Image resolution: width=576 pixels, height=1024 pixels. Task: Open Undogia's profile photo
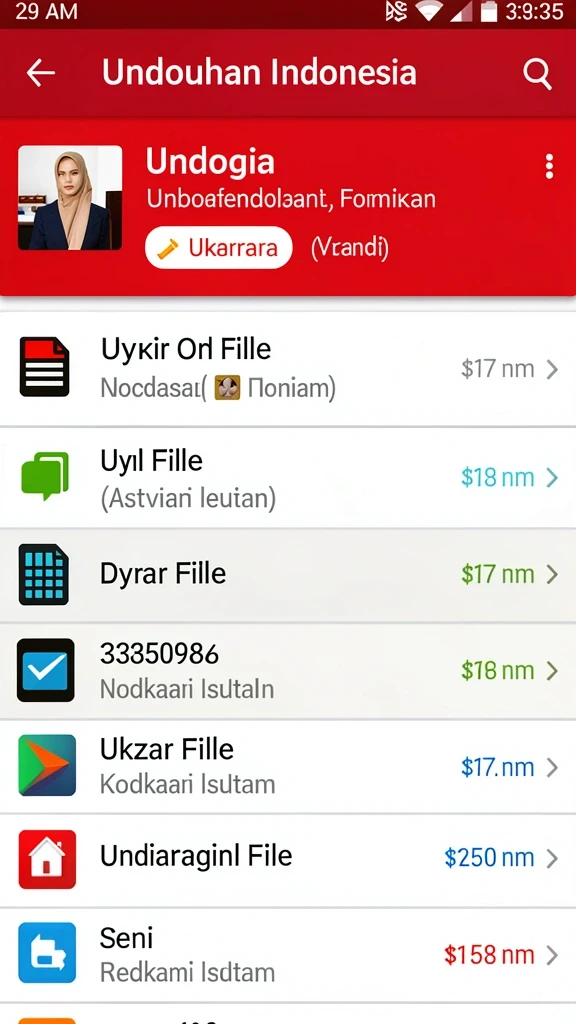pyautogui.click(x=70, y=197)
